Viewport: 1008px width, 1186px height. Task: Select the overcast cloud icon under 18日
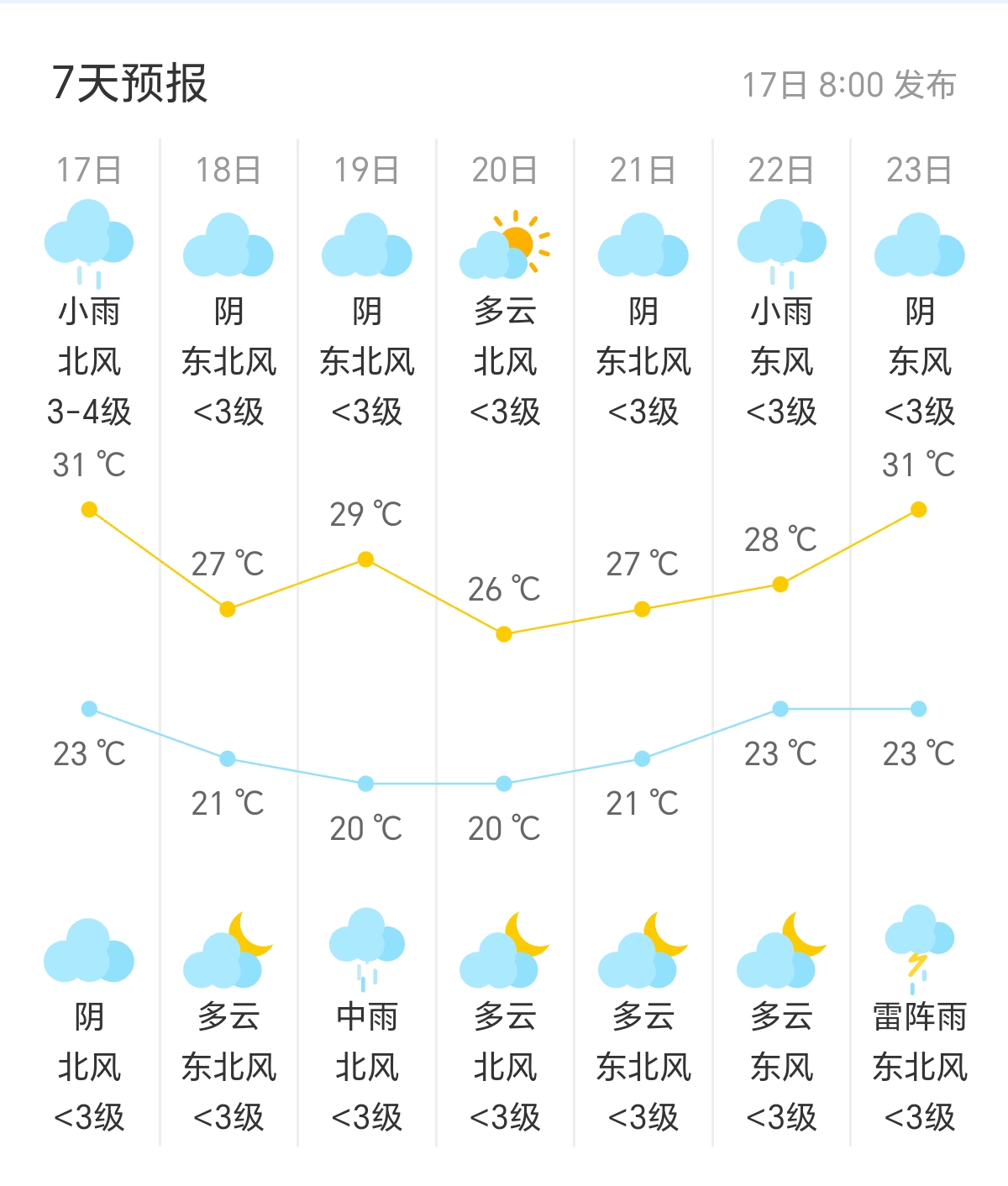[x=227, y=244]
